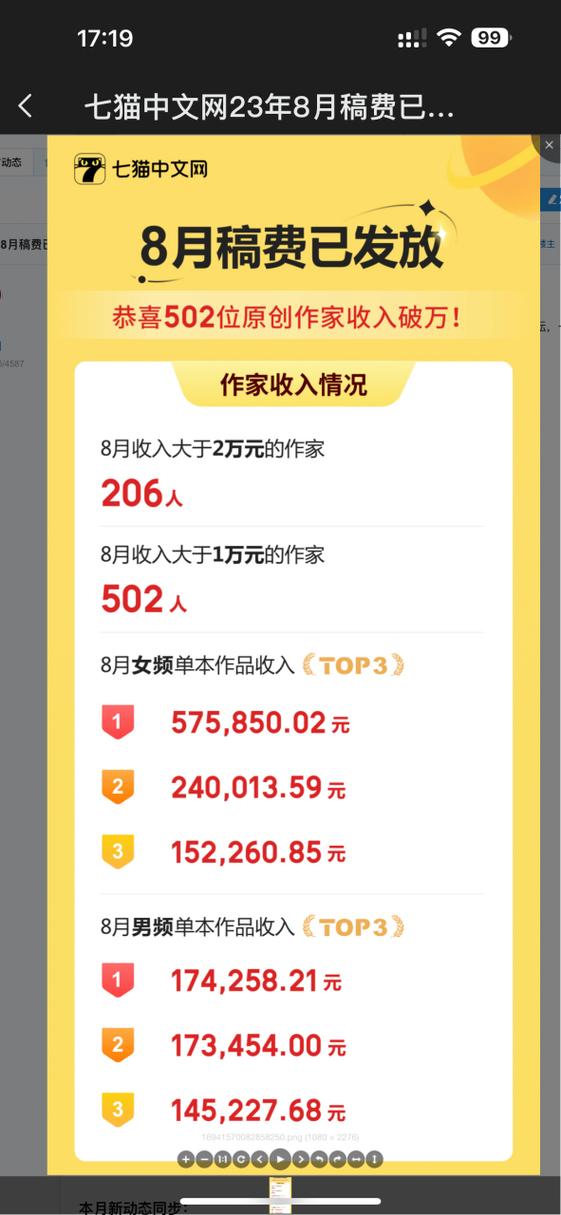Image resolution: width=561 pixels, height=1215 pixels.
Task: Tap the circular reset arrow button
Action: (241, 1159)
